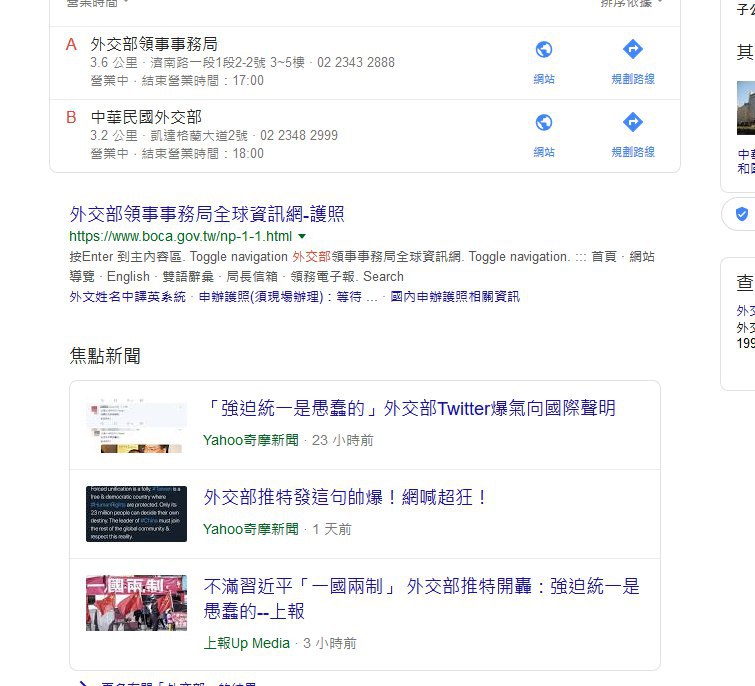The height and width of the screenshot is (686, 755).
Task: Read the 「強迫統一是愚蠢的」外交部Twitter news story
Action: [409, 408]
